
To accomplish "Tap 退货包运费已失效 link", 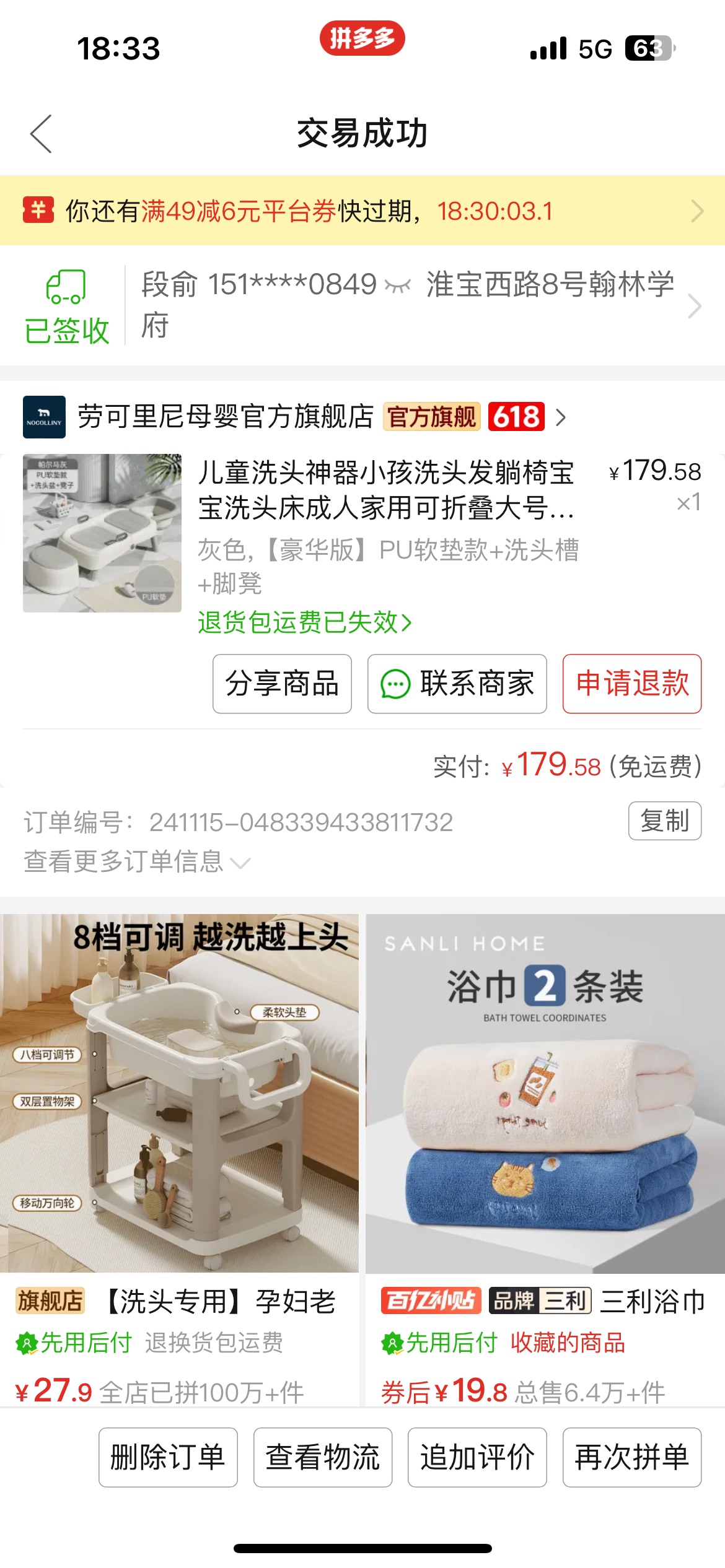I will 304,622.
